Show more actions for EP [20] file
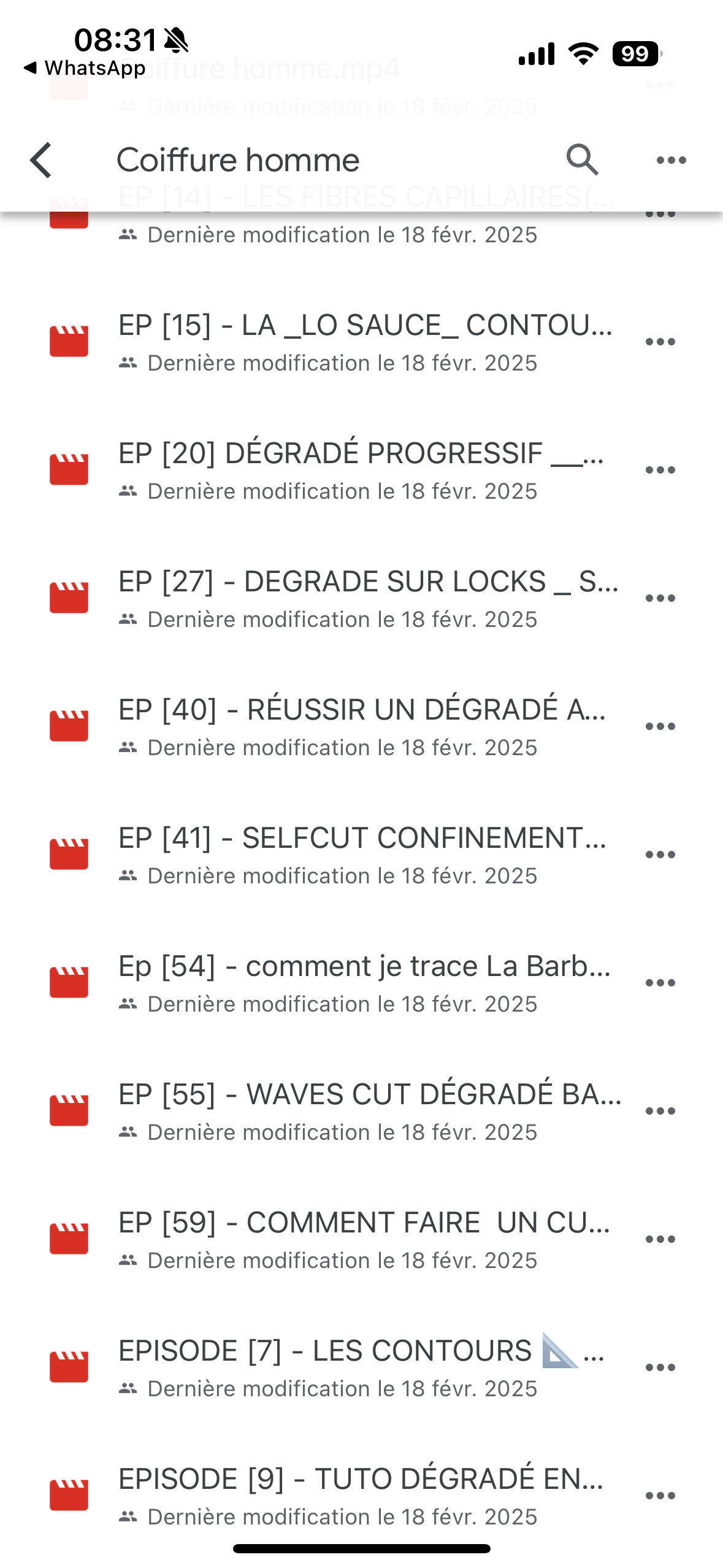 coord(660,470)
